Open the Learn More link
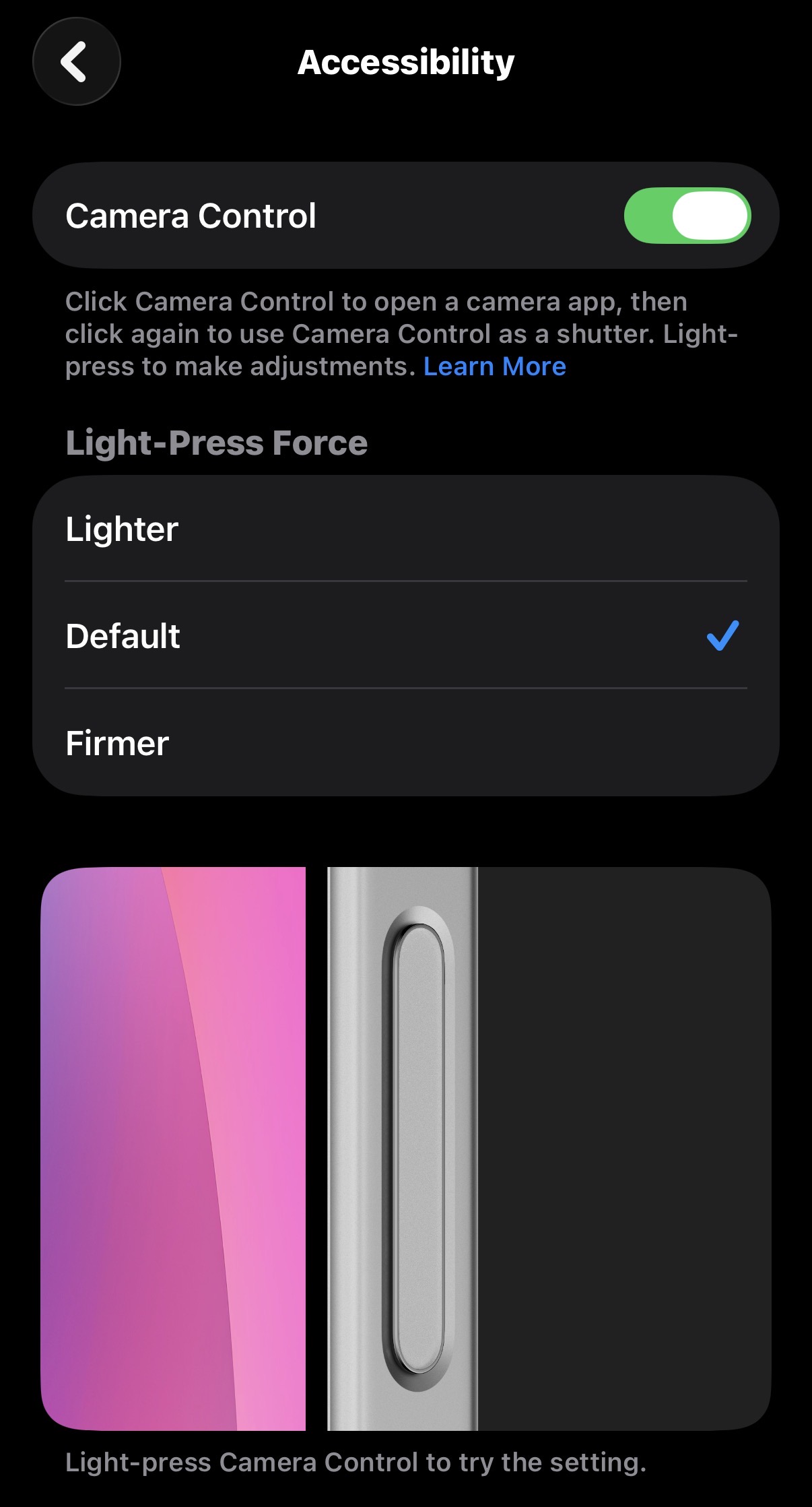Screen dimensions: 812x1507 pyautogui.click(x=495, y=366)
